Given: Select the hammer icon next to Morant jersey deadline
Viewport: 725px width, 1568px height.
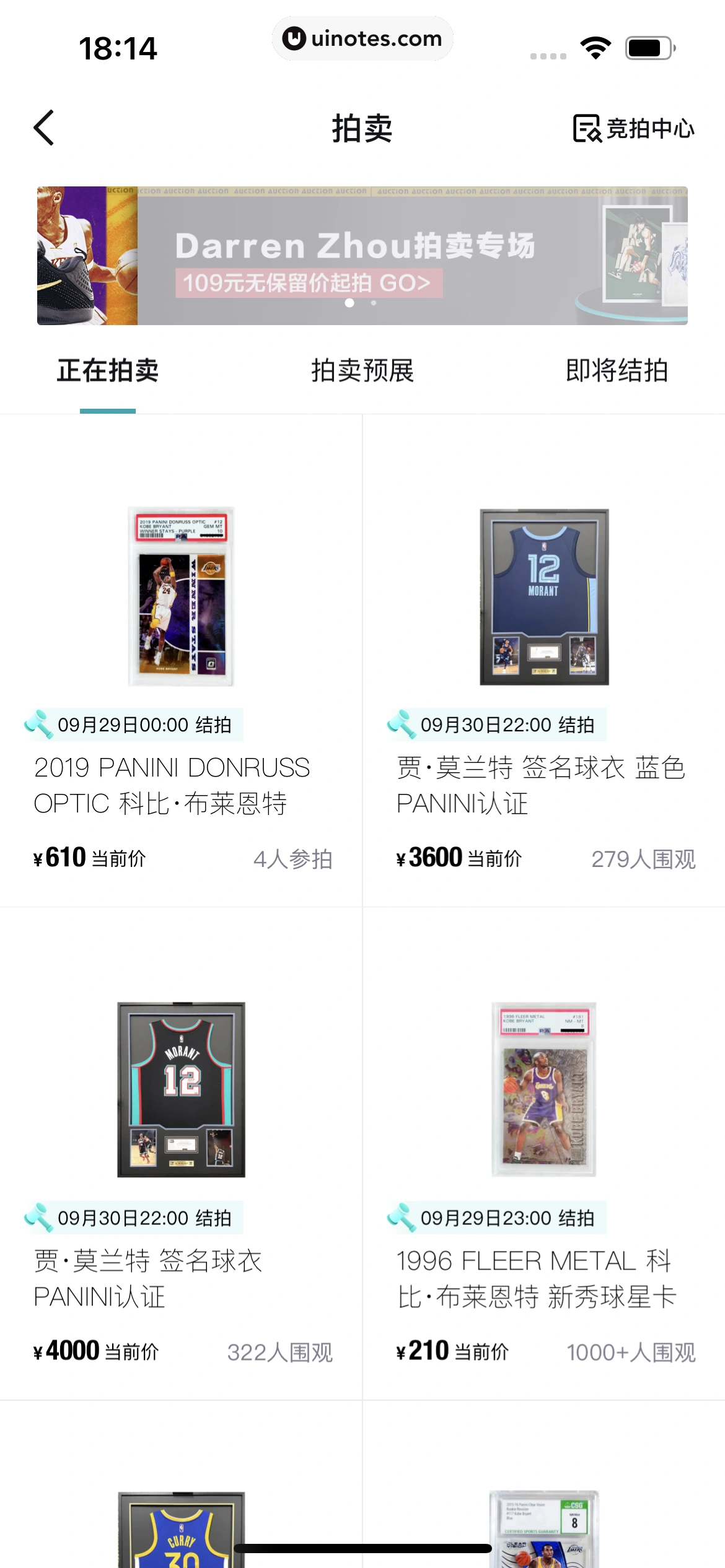Looking at the screenshot, I should click(x=401, y=725).
